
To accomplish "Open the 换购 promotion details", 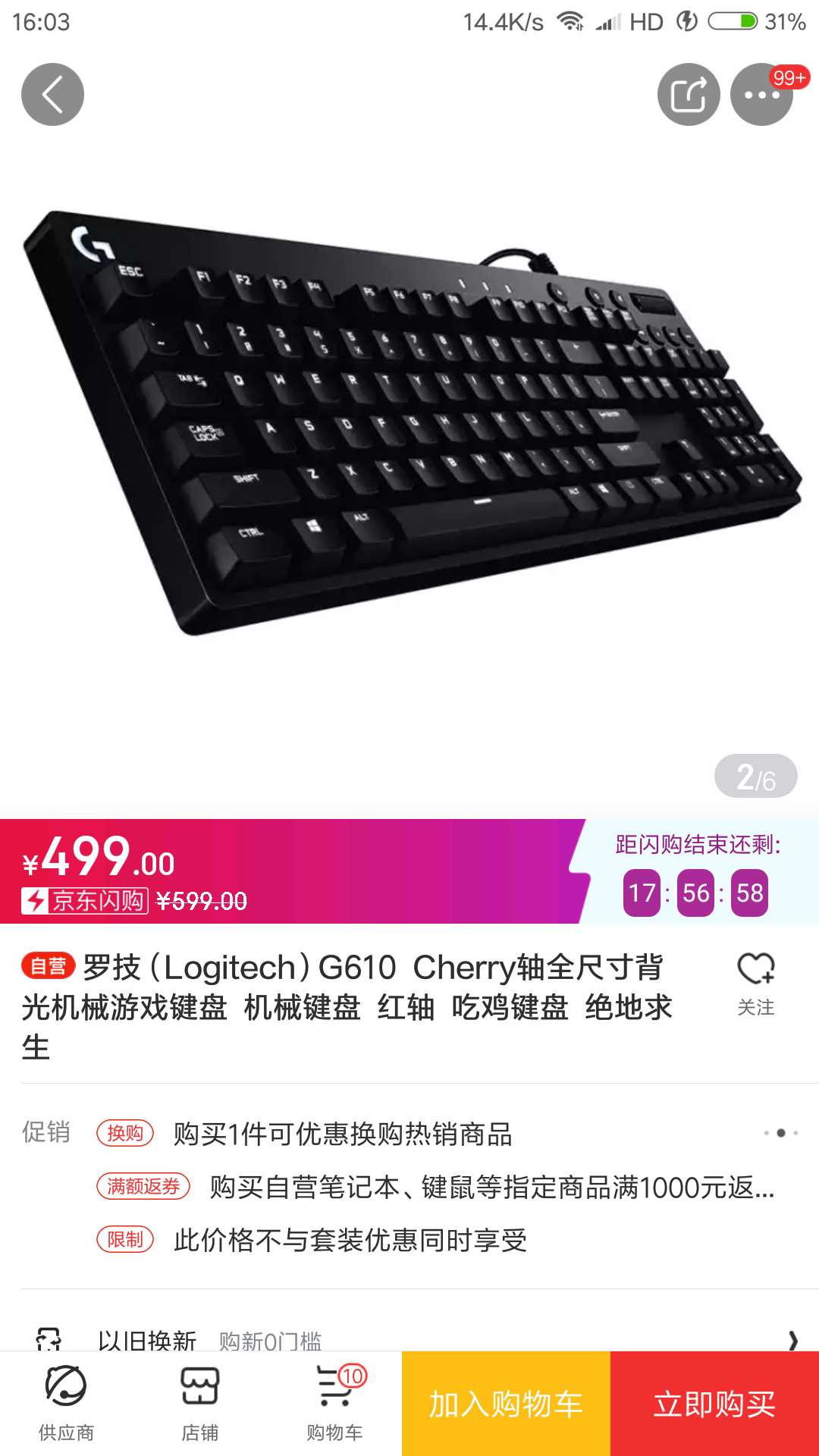I will (x=341, y=1134).
